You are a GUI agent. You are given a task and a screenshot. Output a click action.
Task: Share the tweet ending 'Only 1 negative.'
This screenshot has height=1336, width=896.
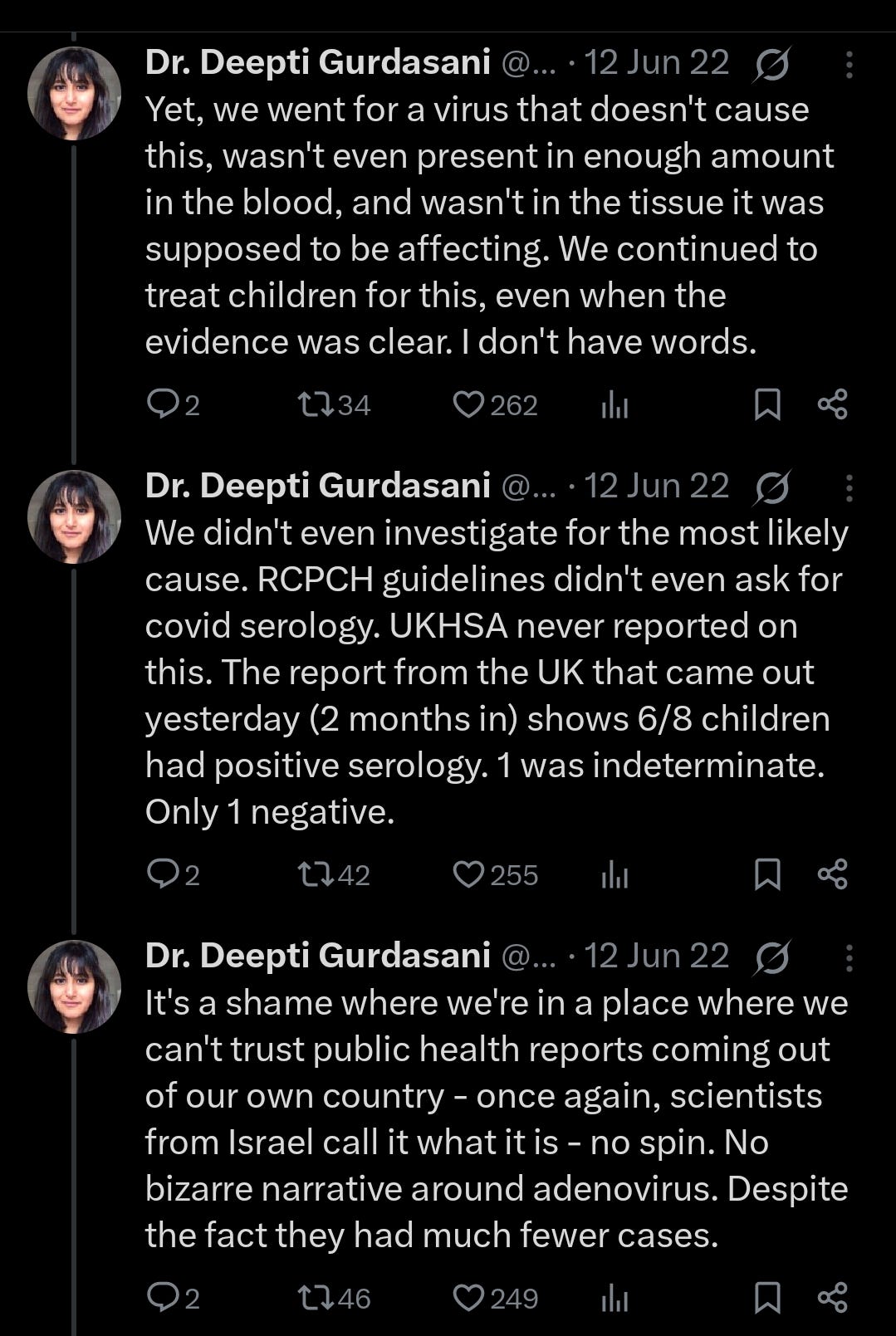(x=832, y=874)
